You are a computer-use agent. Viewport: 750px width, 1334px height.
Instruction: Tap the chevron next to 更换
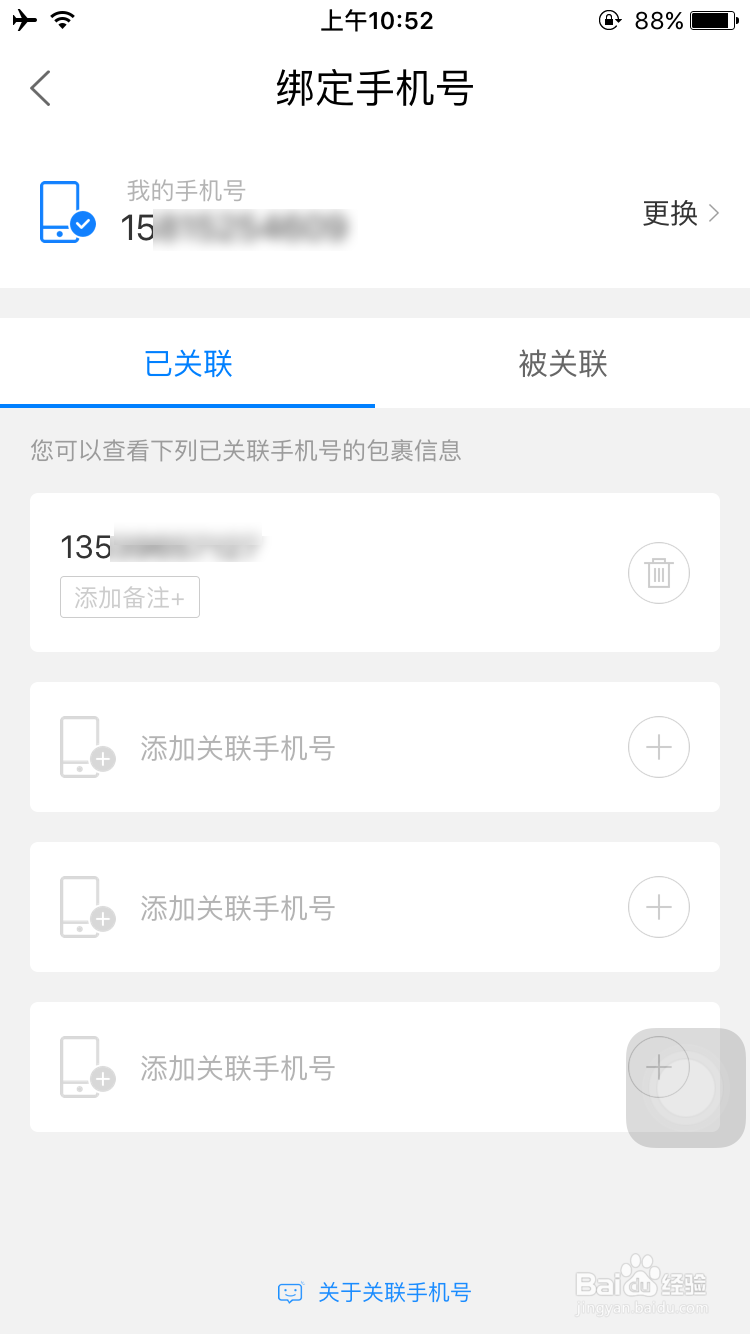point(712,213)
